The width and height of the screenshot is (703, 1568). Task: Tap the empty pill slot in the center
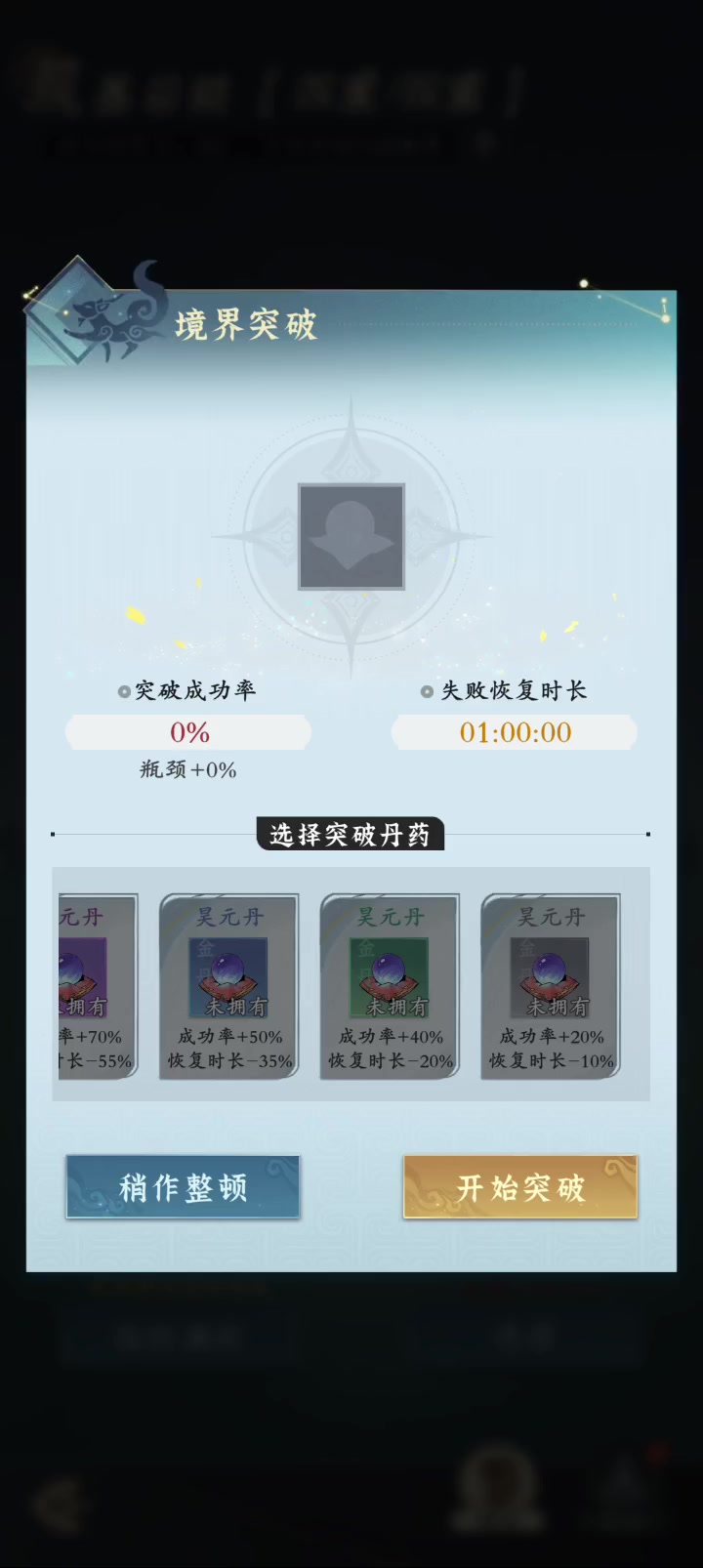(351, 537)
